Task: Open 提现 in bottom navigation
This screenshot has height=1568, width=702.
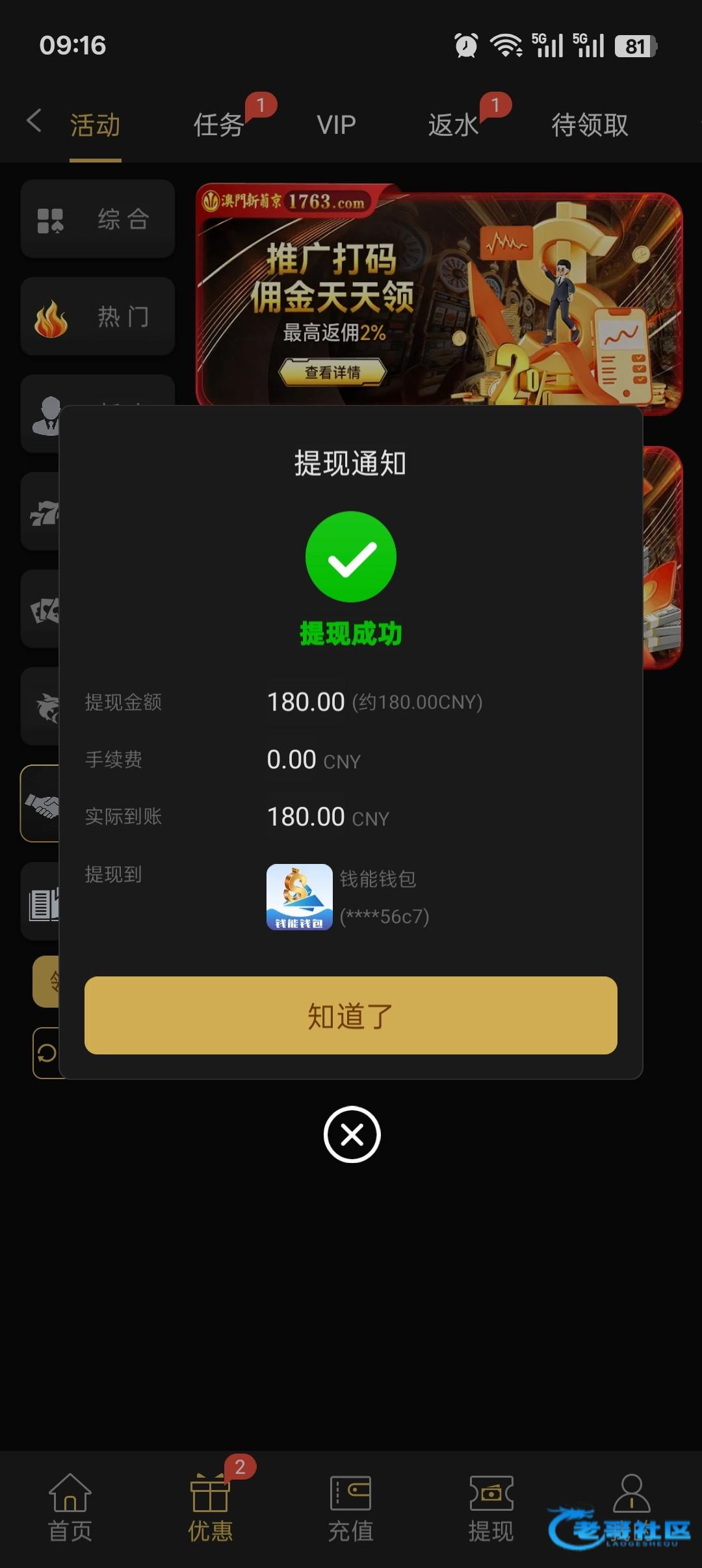Action: [491, 1508]
